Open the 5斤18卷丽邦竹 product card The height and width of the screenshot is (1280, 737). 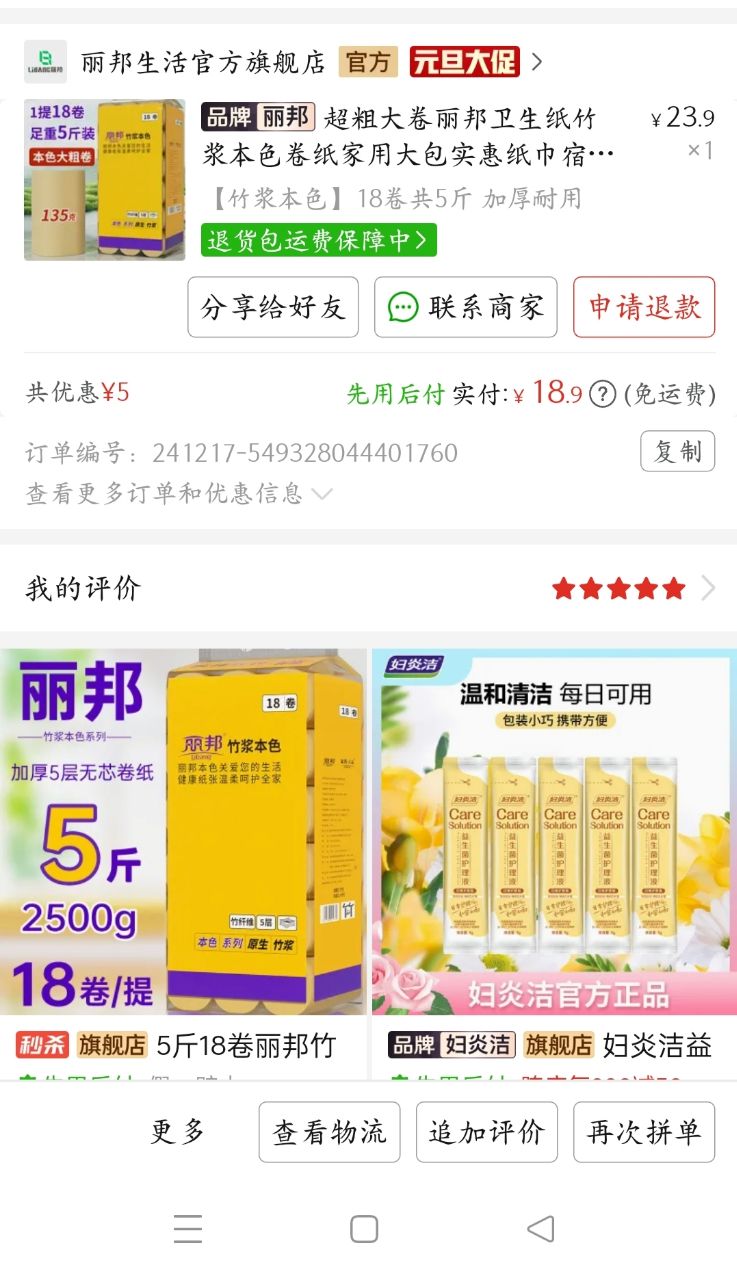pyautogui.click(x=183, y=860)
